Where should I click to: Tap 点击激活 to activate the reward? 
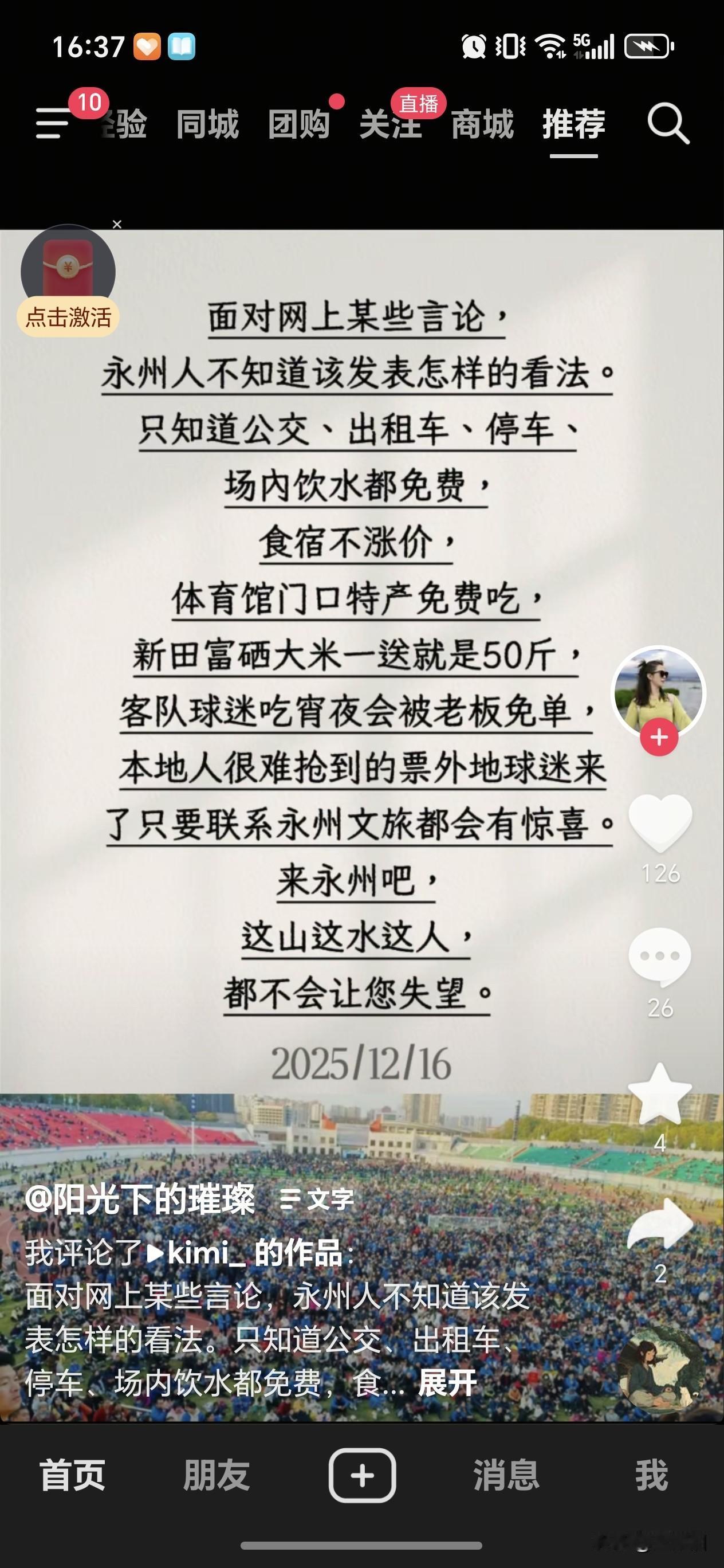click(68, 318)
